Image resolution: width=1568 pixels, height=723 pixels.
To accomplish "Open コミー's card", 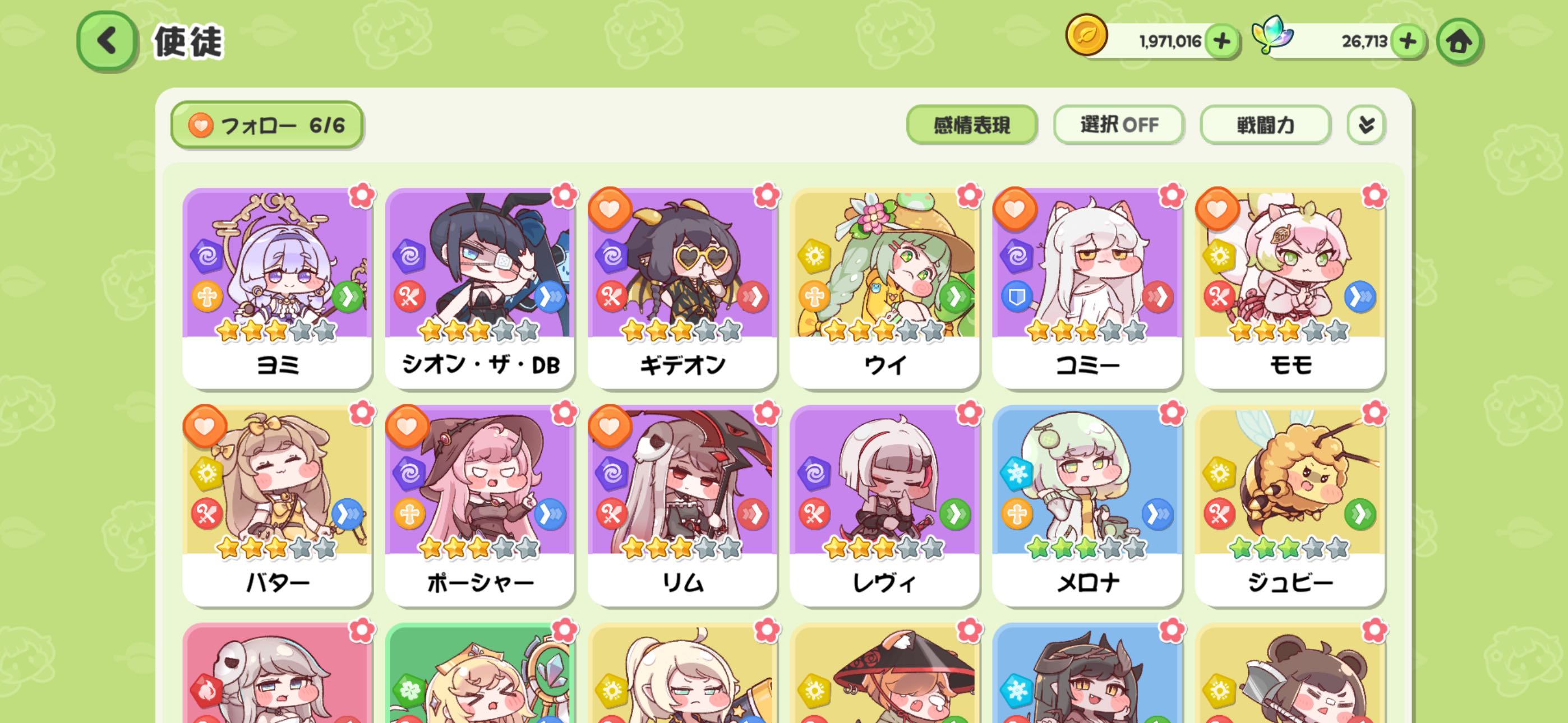I will coord(1087,286).
